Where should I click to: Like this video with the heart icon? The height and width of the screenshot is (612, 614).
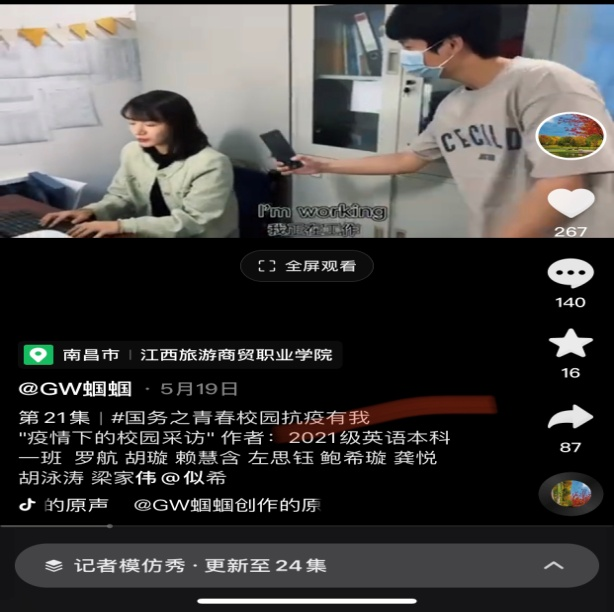coord(571,202)
